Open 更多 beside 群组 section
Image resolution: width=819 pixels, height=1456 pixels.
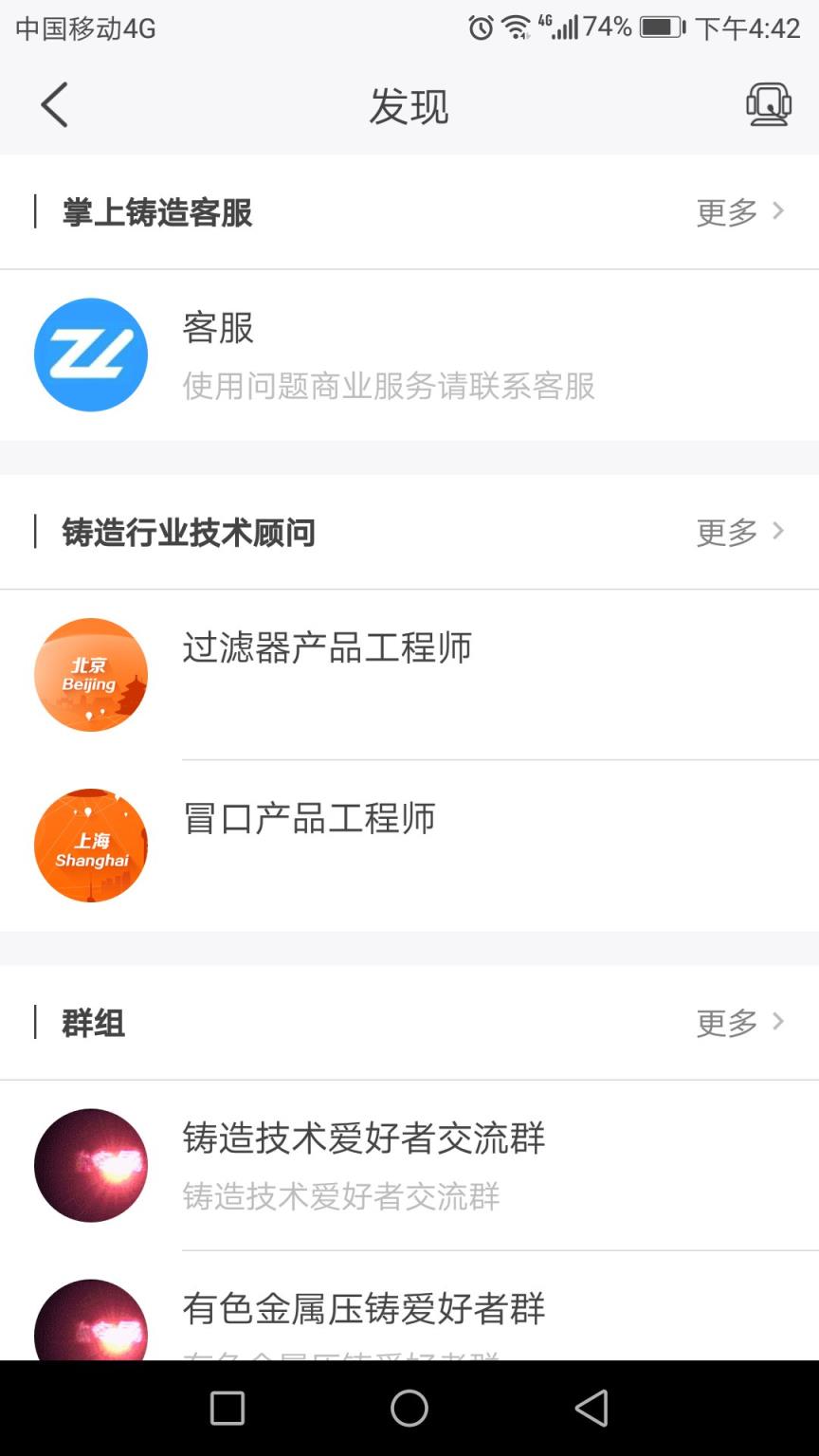point(726,1022)
